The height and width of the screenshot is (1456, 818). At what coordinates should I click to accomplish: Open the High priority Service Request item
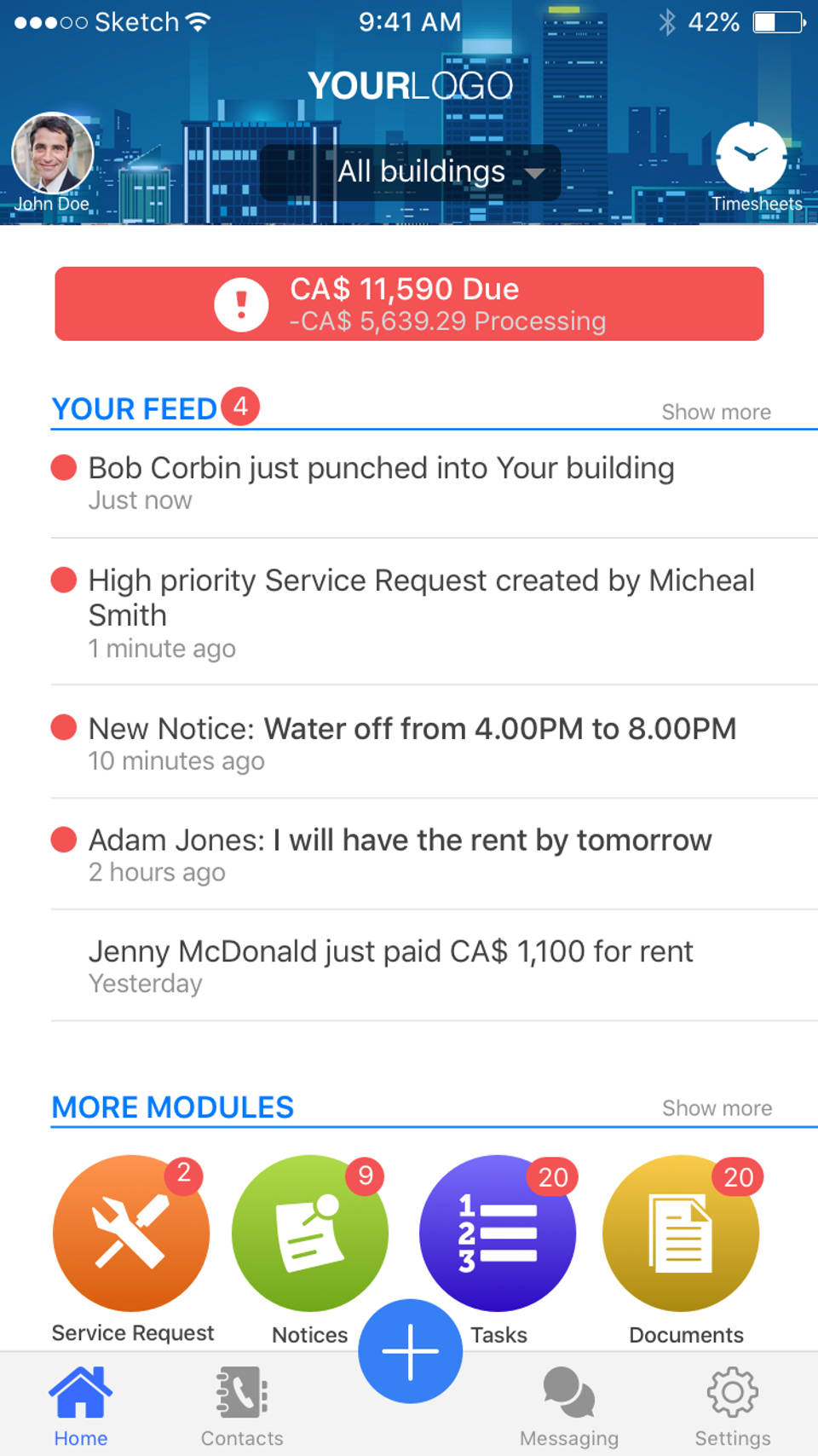pos(421,611)
